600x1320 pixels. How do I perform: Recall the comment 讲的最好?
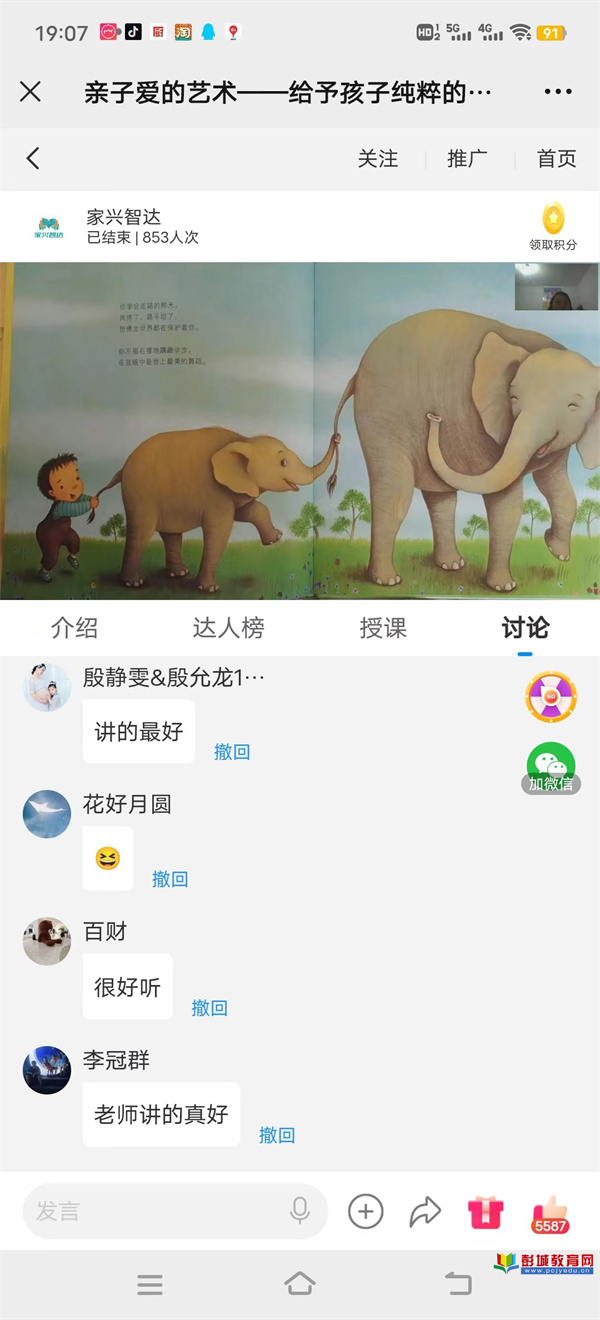coord(232,752)
